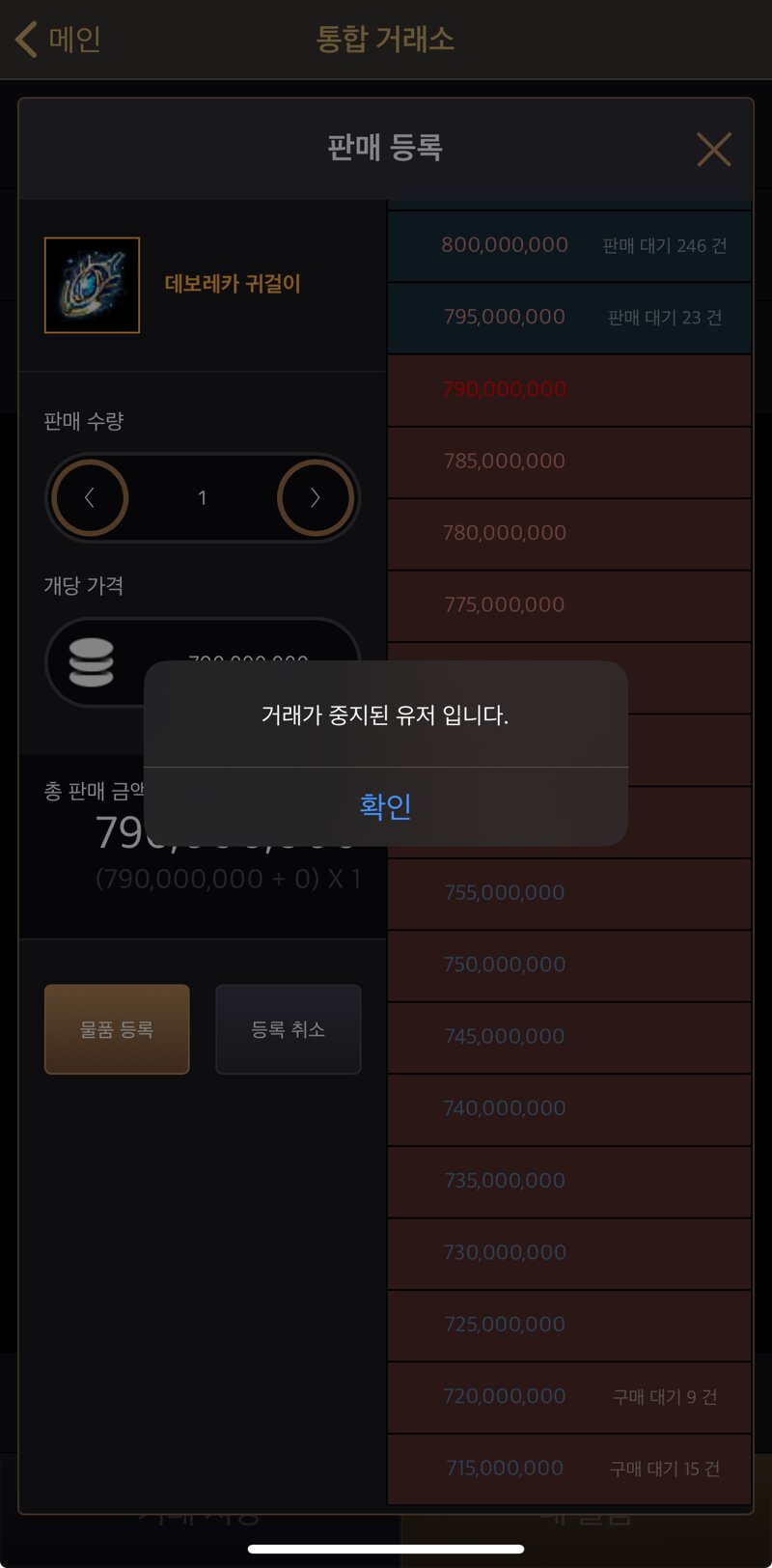Go back to 메인

pyautogui.click(x=58, y=40)
